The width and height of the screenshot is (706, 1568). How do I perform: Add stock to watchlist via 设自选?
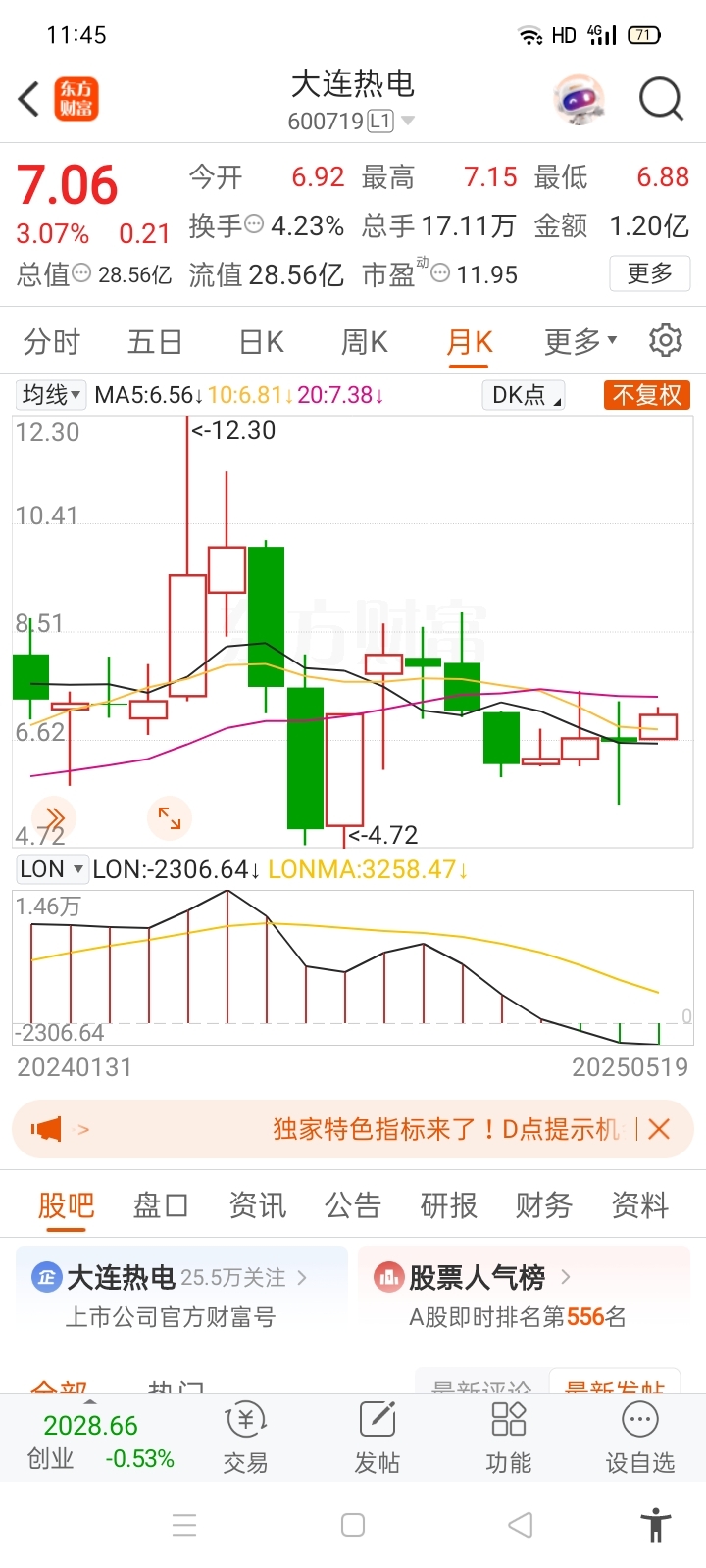[640, 1438]
